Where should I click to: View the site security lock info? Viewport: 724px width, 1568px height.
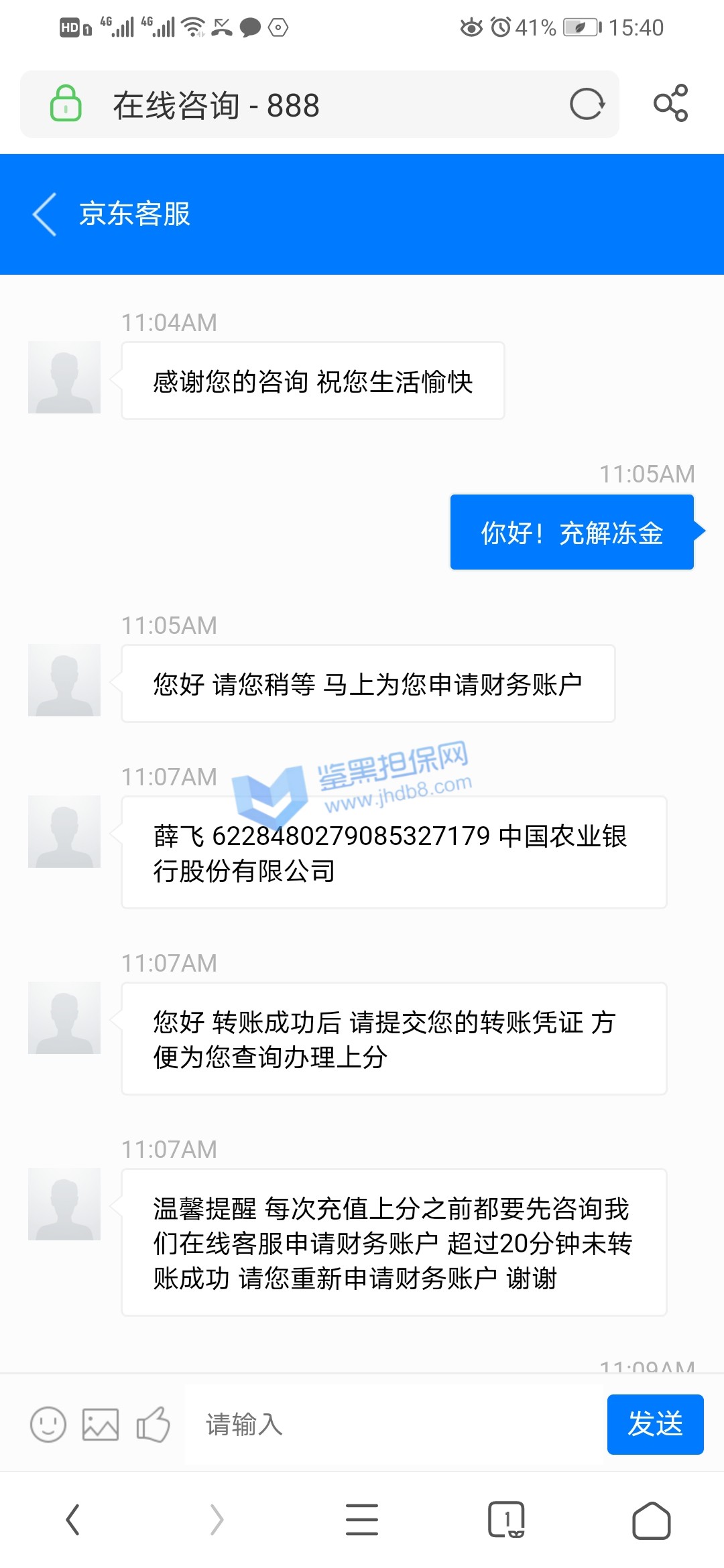click(x=66, y=104)
